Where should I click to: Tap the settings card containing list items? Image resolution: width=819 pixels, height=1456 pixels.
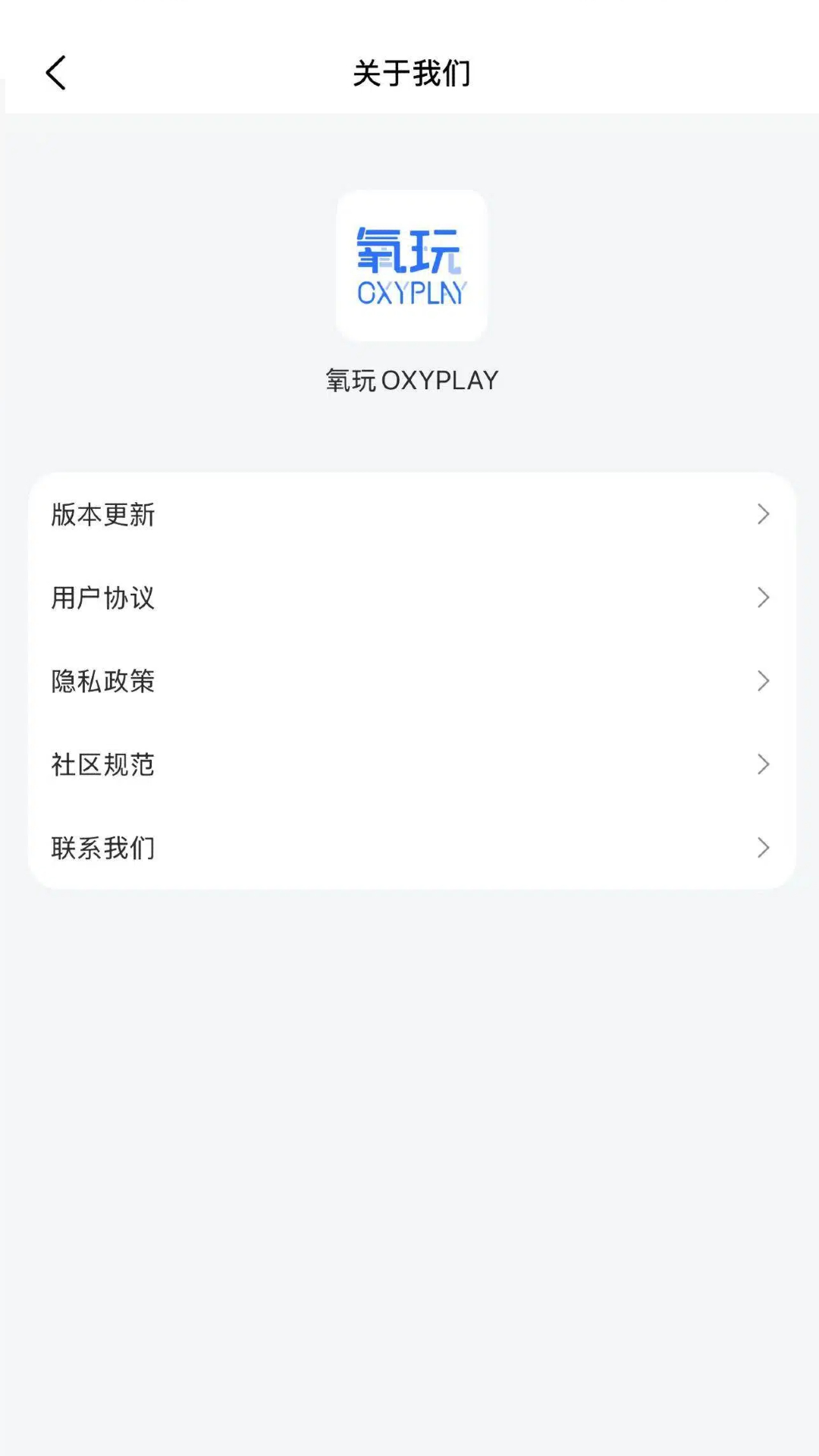coord(409,682)
